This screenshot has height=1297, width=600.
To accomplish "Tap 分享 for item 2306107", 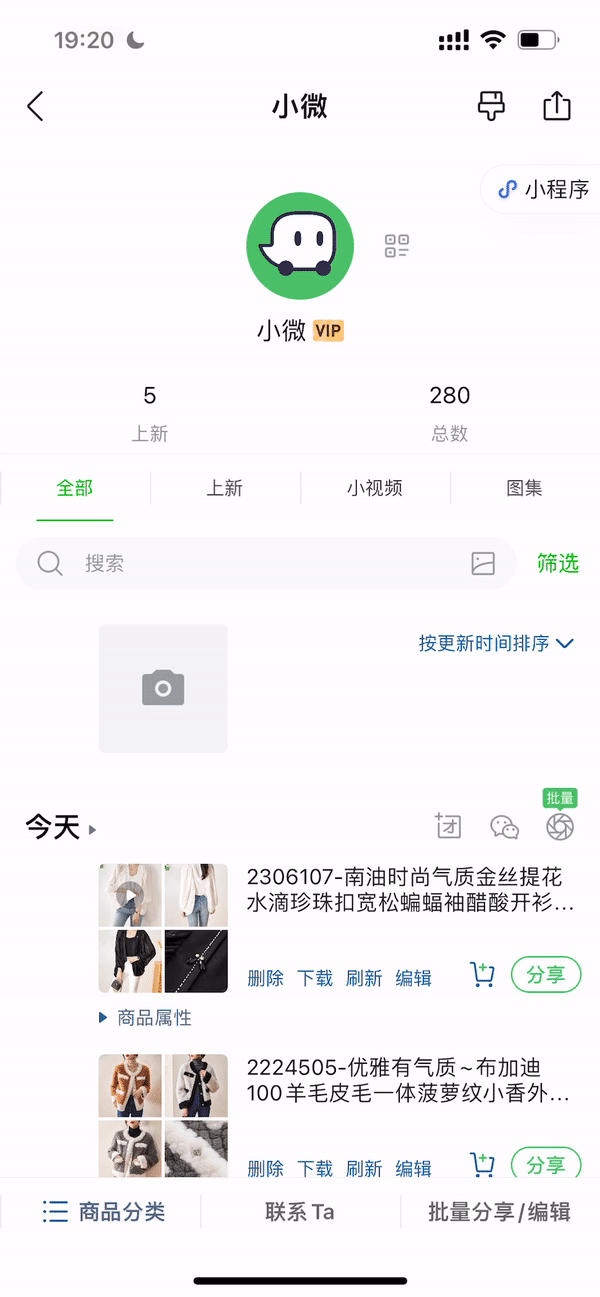I will pyautogui.click(x=546, y=975).
